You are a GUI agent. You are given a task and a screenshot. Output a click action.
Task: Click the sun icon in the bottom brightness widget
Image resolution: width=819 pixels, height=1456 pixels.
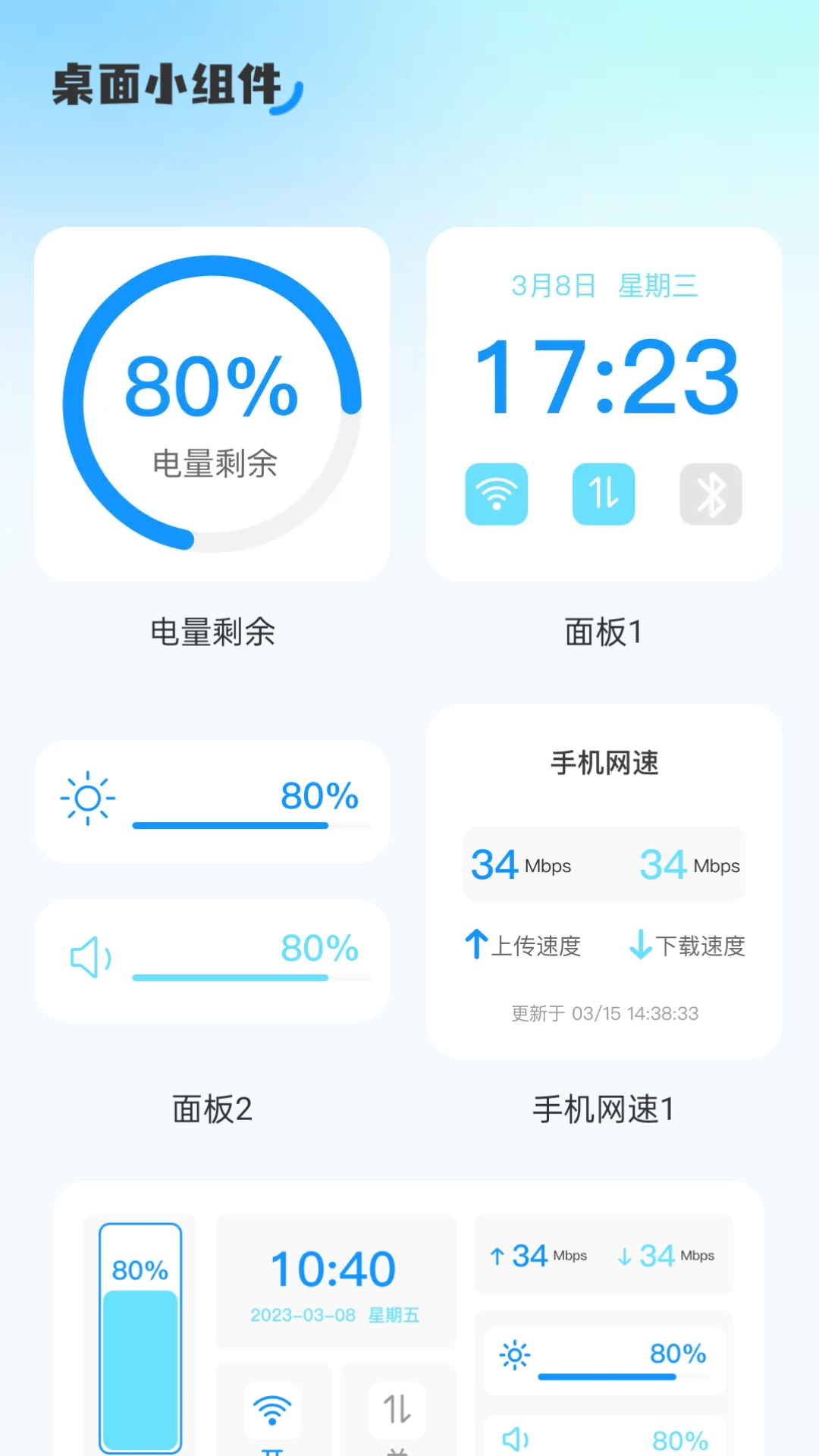514,1356
